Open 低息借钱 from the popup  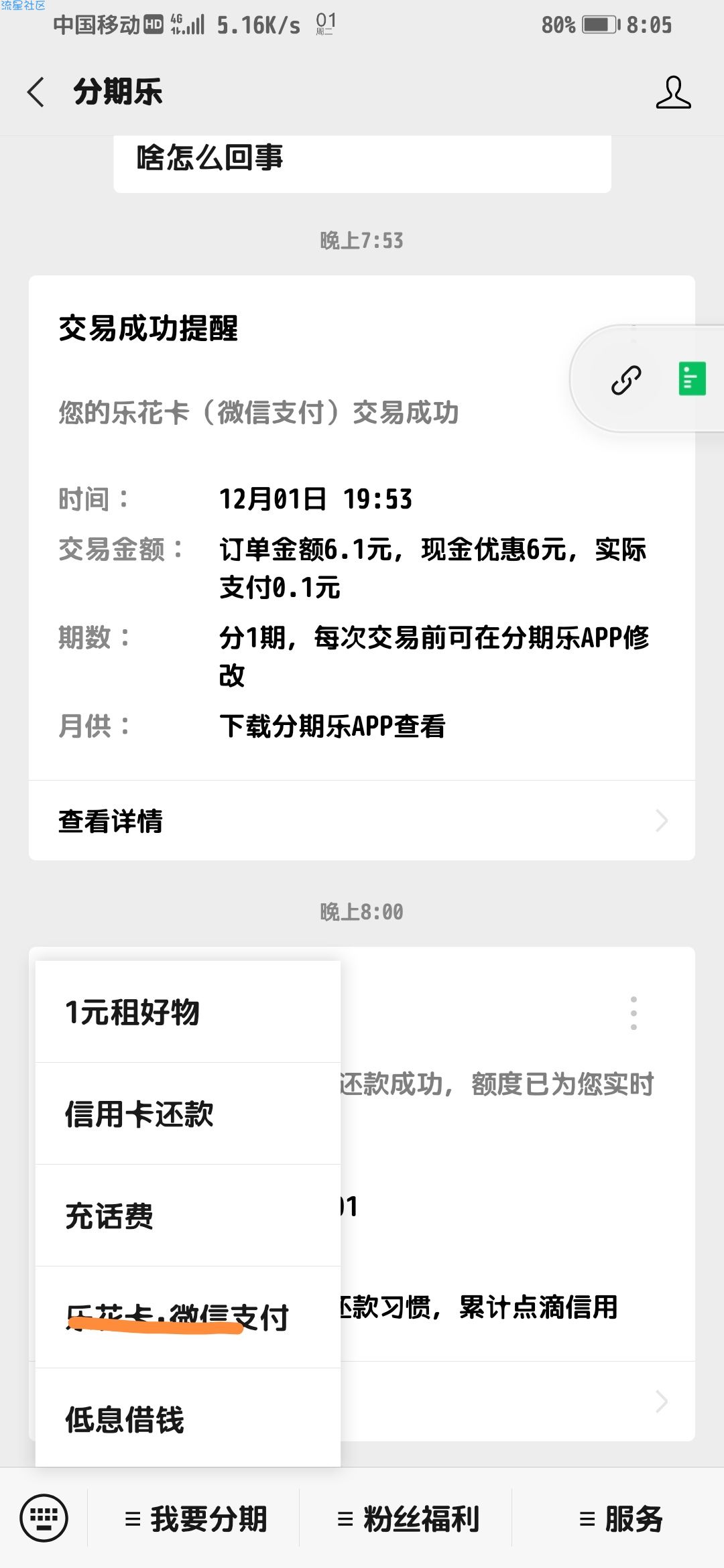click(x=188, y=1418)
